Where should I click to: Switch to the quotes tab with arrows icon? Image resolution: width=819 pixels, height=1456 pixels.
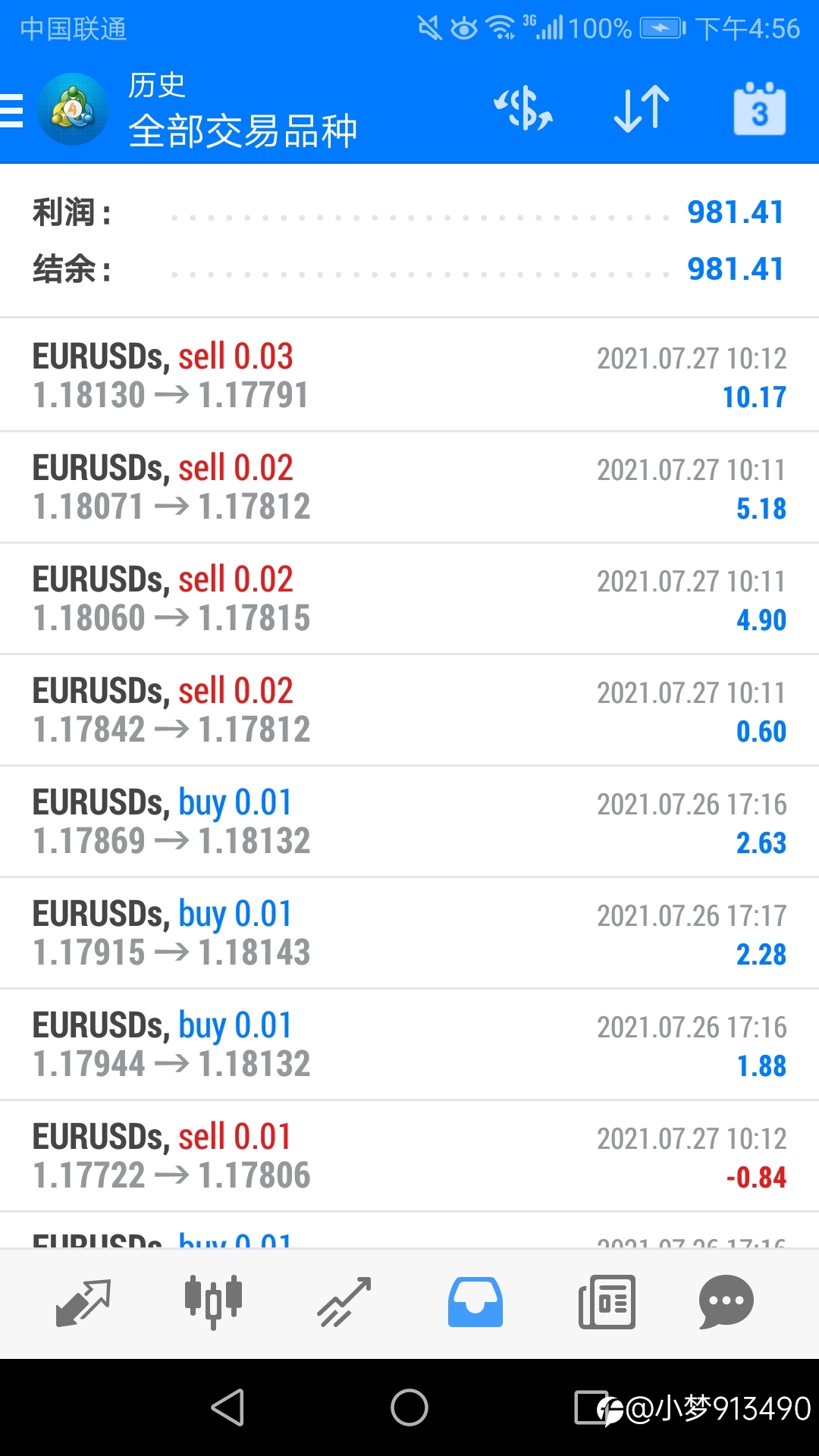[83, 1303]
